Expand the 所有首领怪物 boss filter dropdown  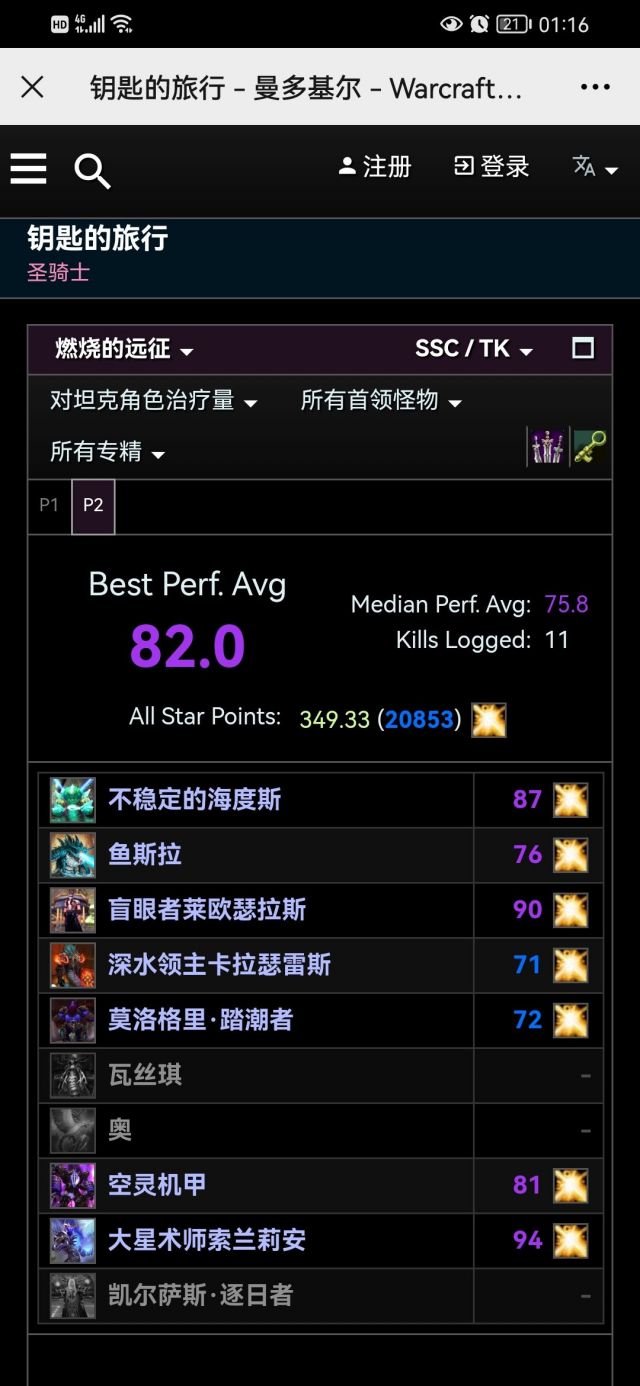[381, 401]
